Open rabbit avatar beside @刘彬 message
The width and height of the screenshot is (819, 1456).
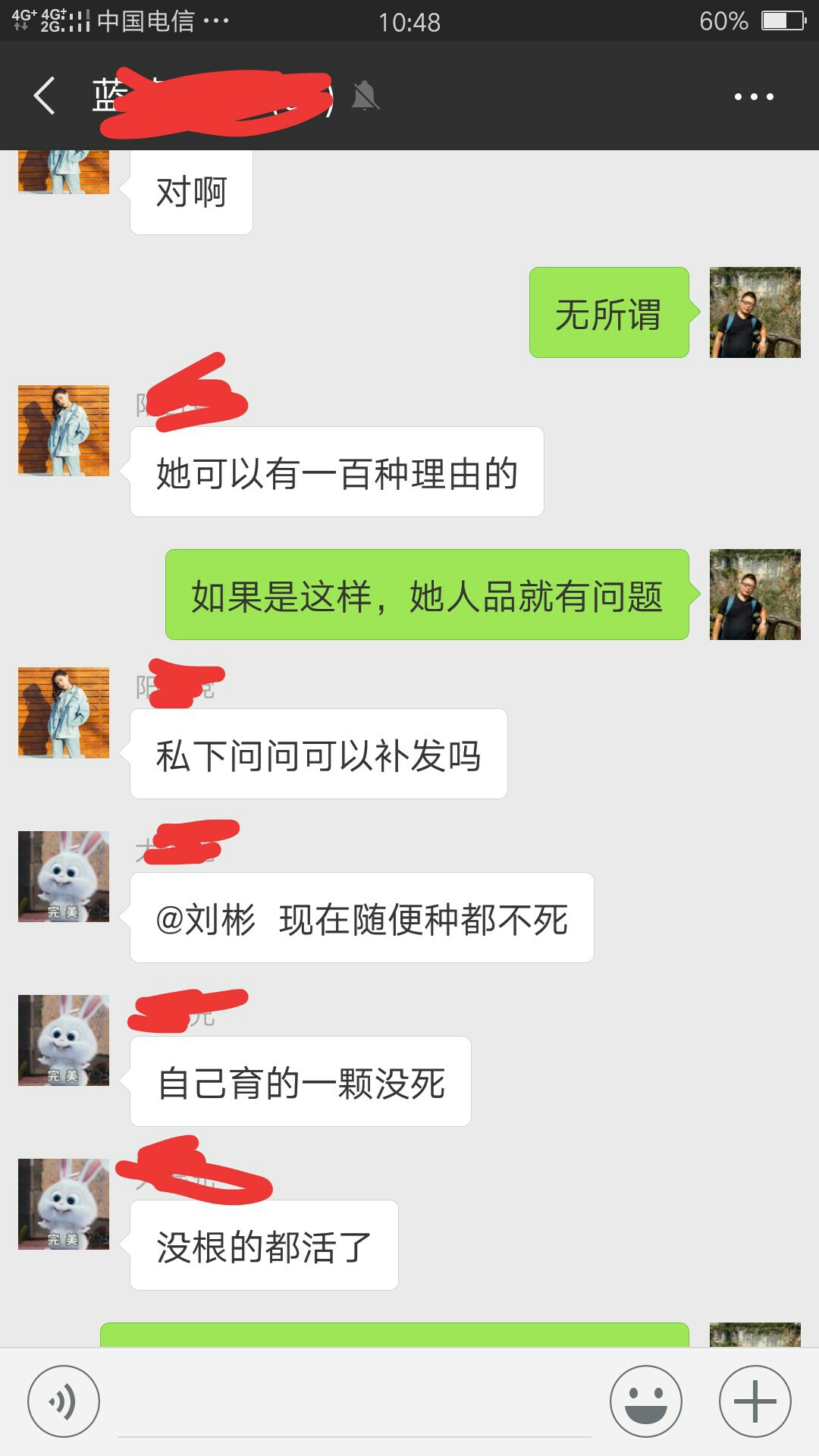click(64, 877)
